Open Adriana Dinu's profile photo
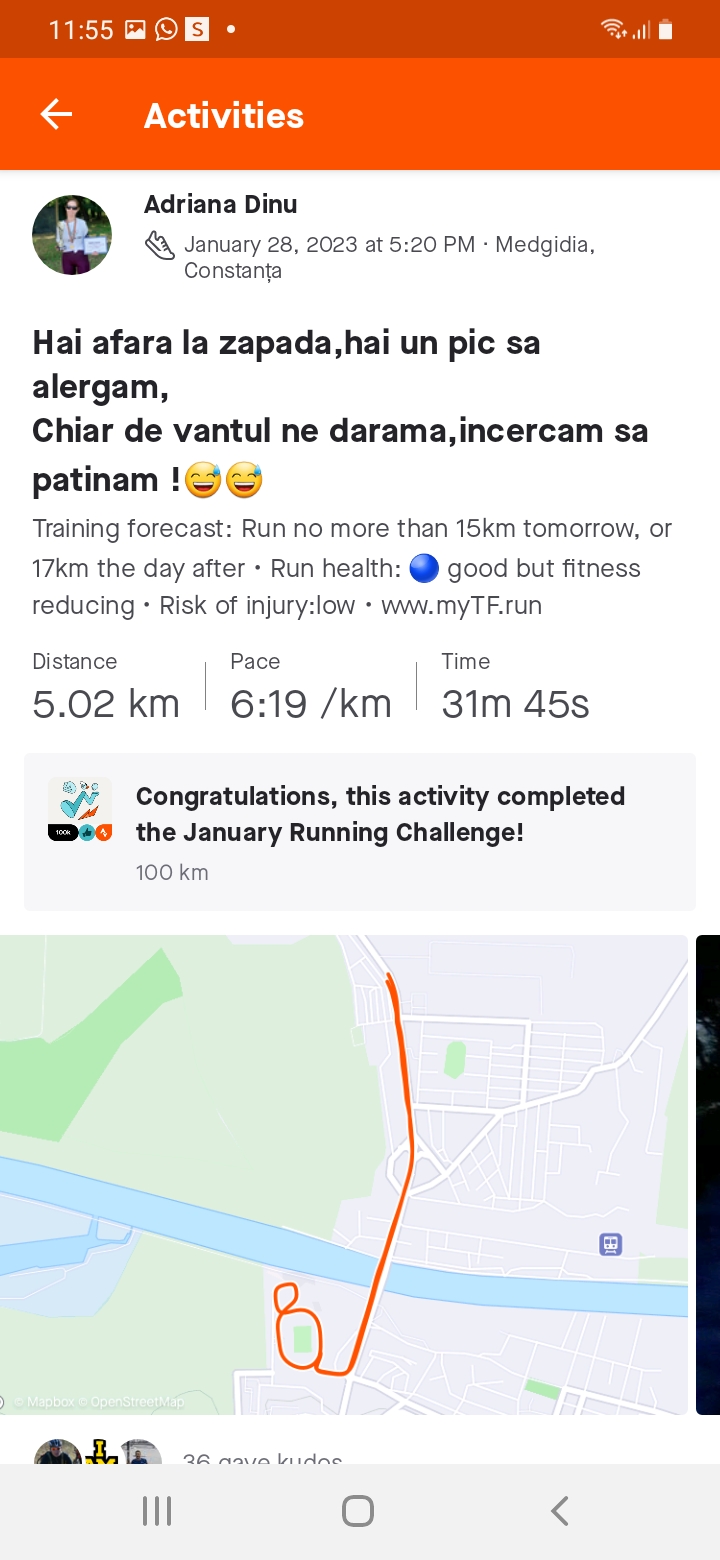This screenshot has width=720, height=1560. pyautogui.click(x=72, y=235)
